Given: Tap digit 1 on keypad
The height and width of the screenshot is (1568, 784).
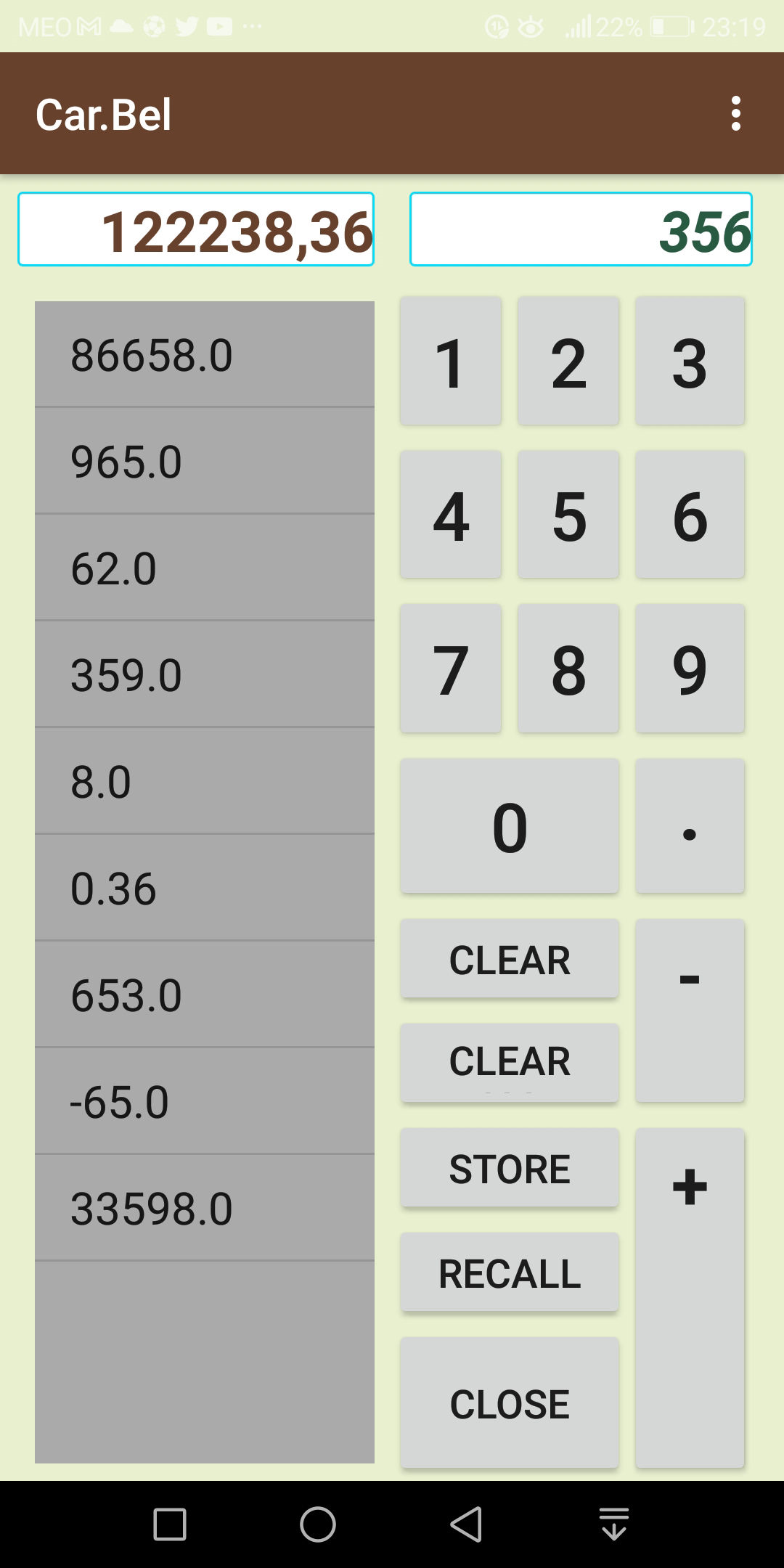Looking at the screenshot, I should tap(451, 362).
